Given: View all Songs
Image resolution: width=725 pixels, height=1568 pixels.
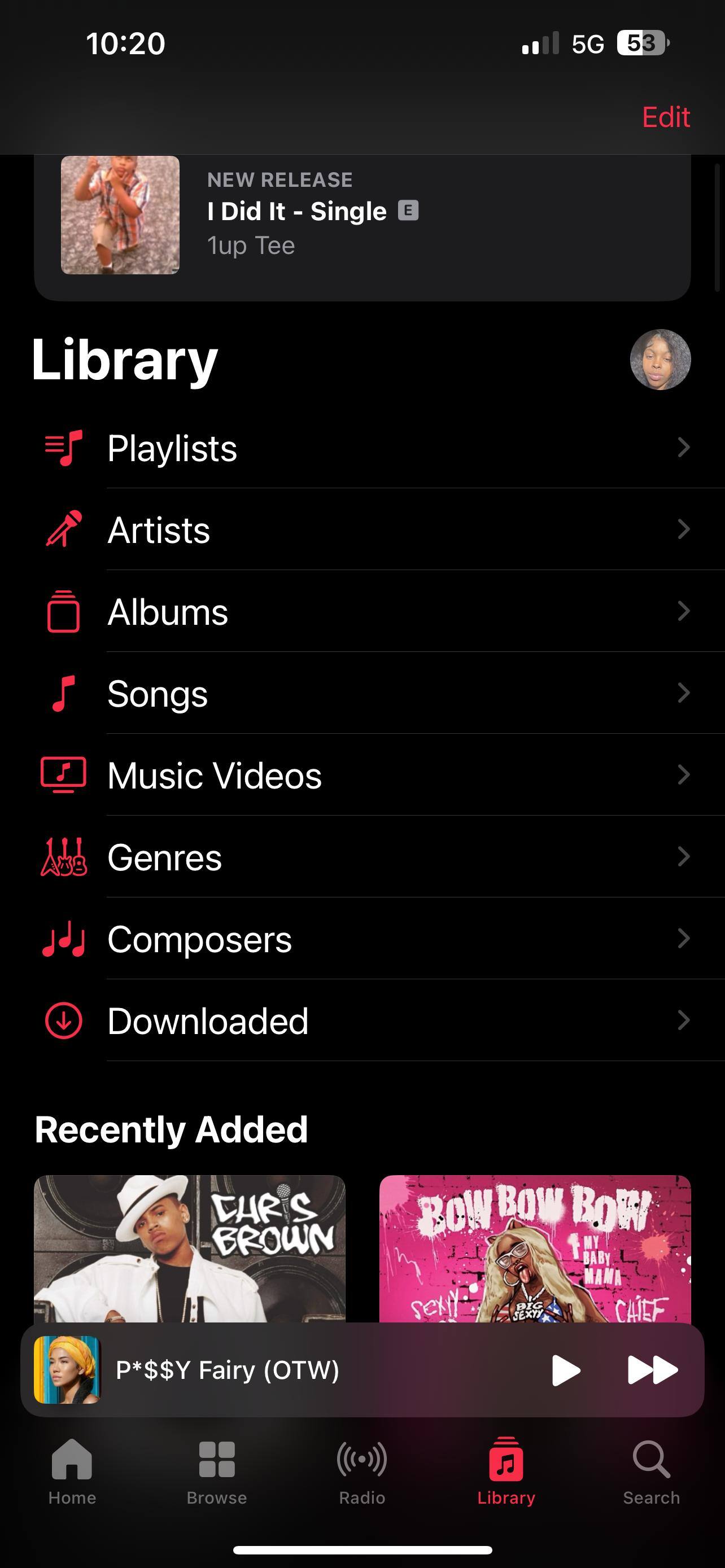Looking at the screenshot, I should 365,693.
